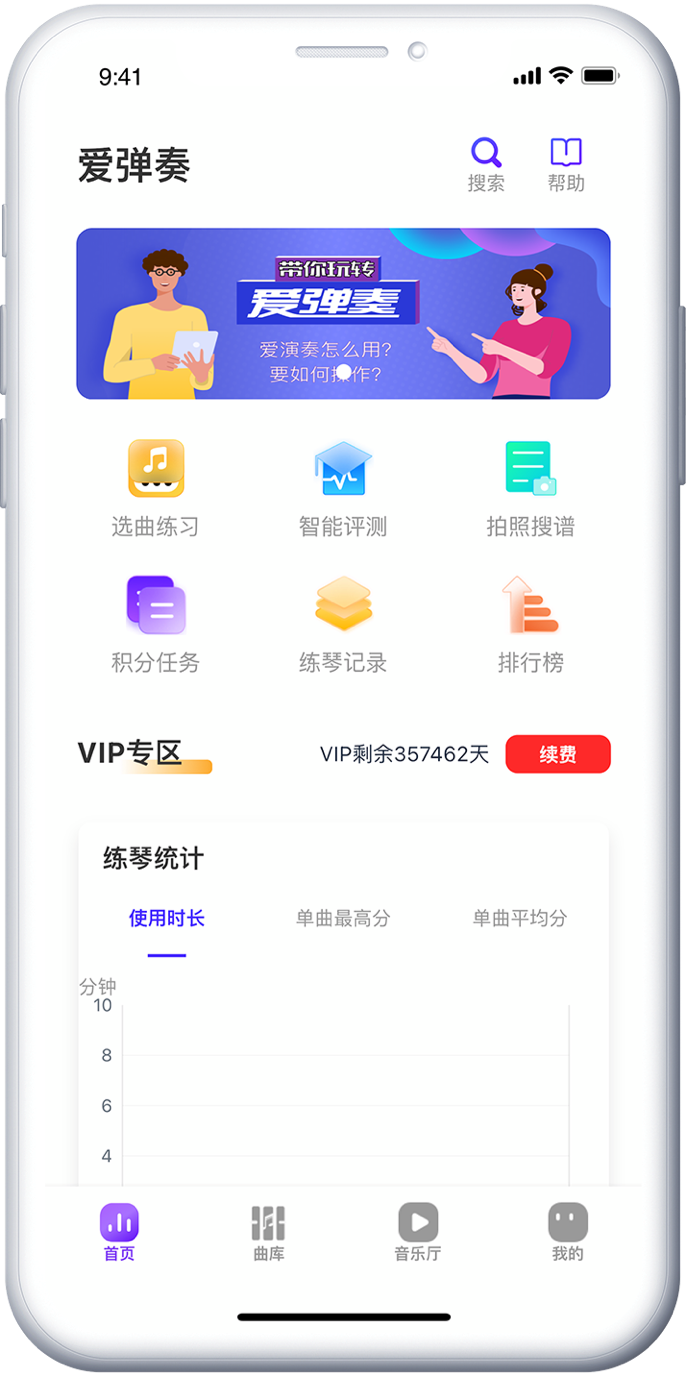Switch to the 曲库 library tab
The width and height of the screenshot is (688, 1374).
pos(268,1232)
